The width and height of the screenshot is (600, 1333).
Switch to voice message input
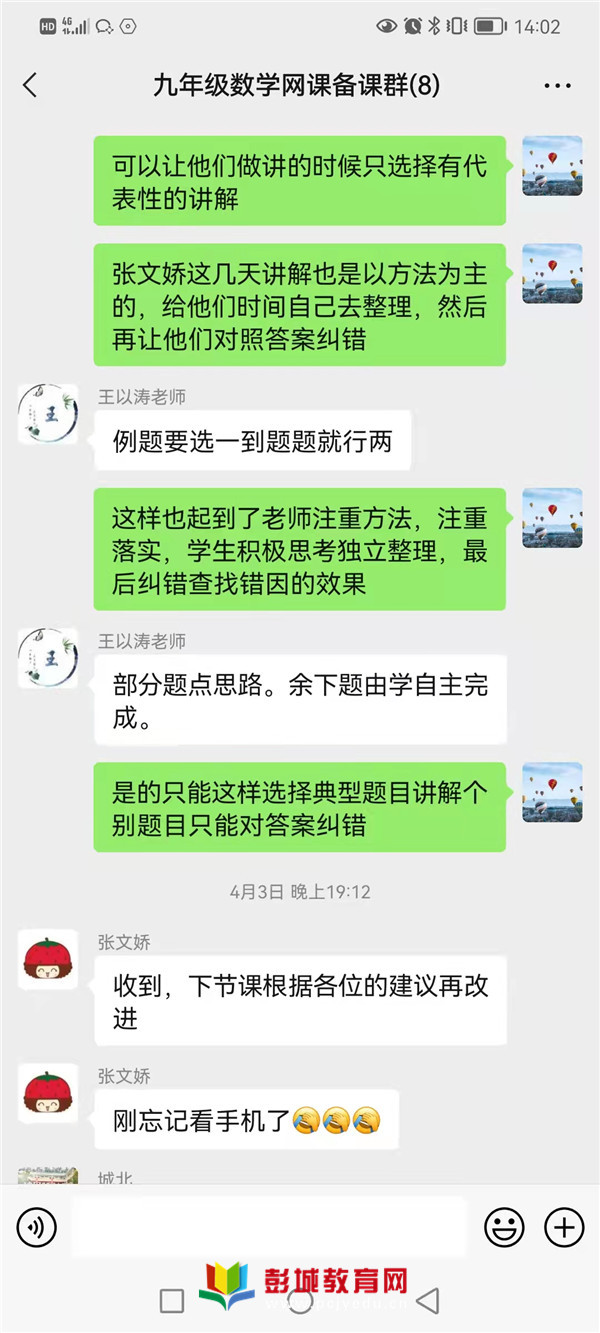(37, 1226)
